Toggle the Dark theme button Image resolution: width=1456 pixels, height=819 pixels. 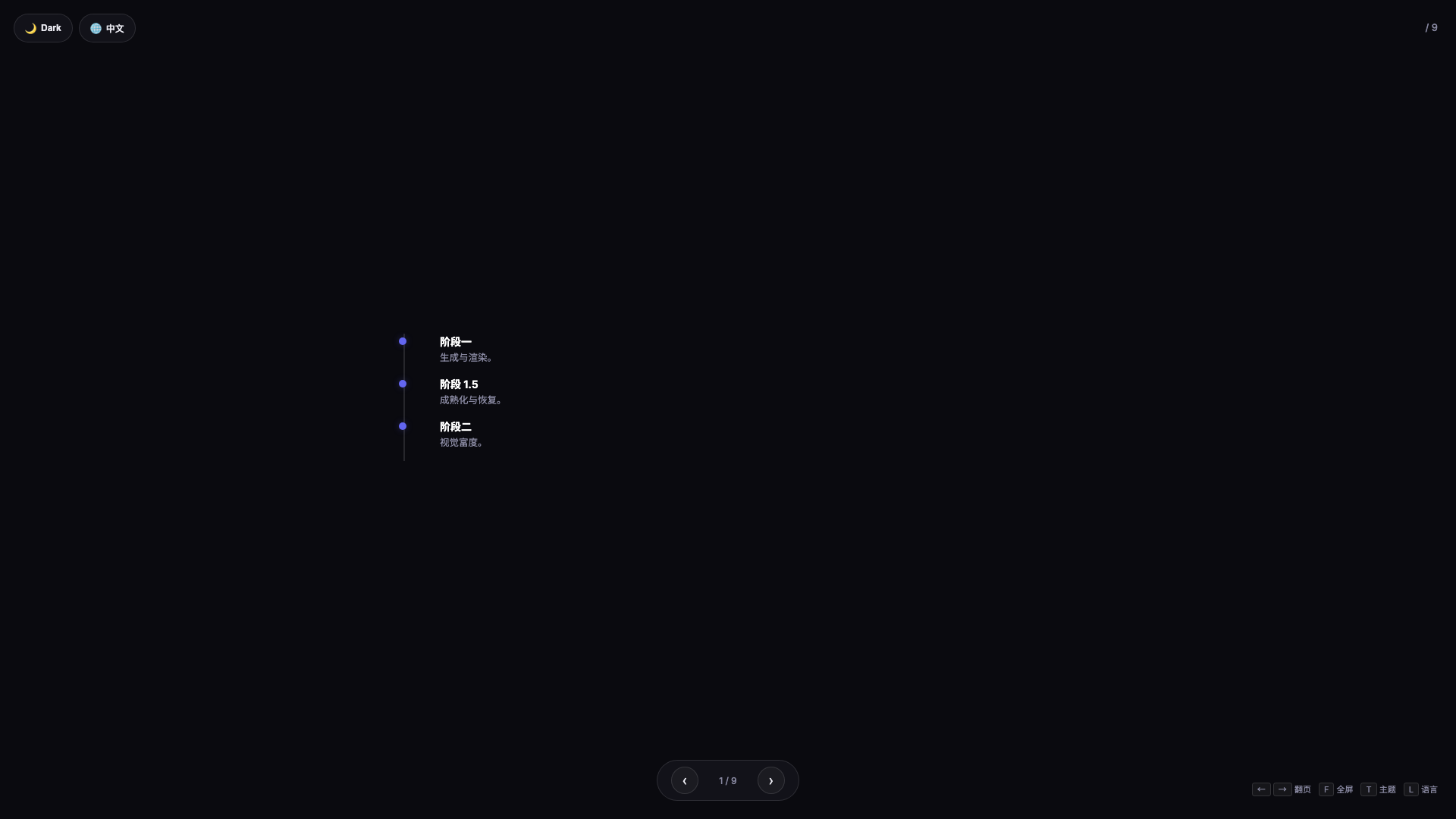click(43, 28)
